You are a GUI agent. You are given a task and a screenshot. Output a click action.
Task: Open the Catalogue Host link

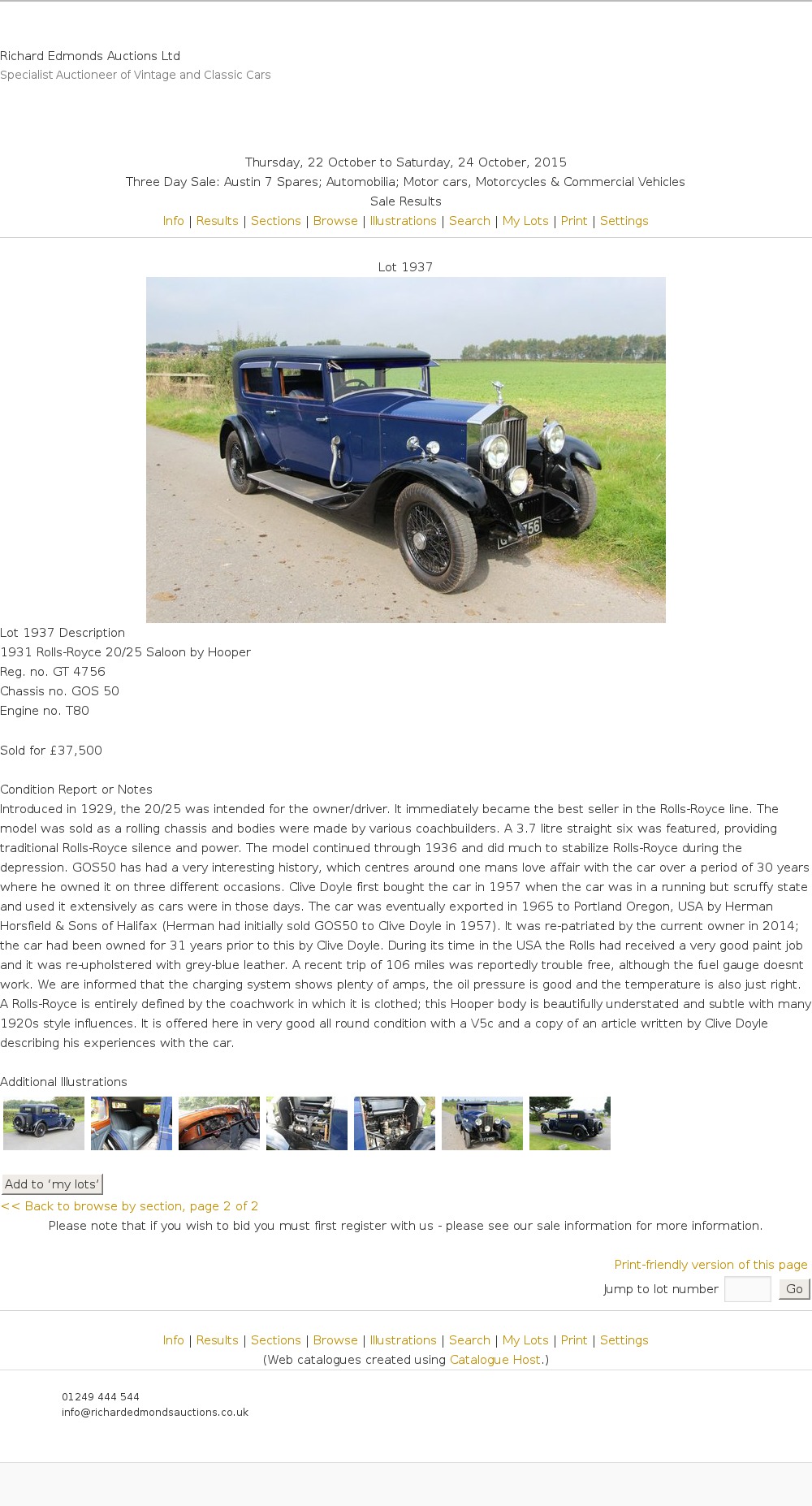pos(495,1360)
